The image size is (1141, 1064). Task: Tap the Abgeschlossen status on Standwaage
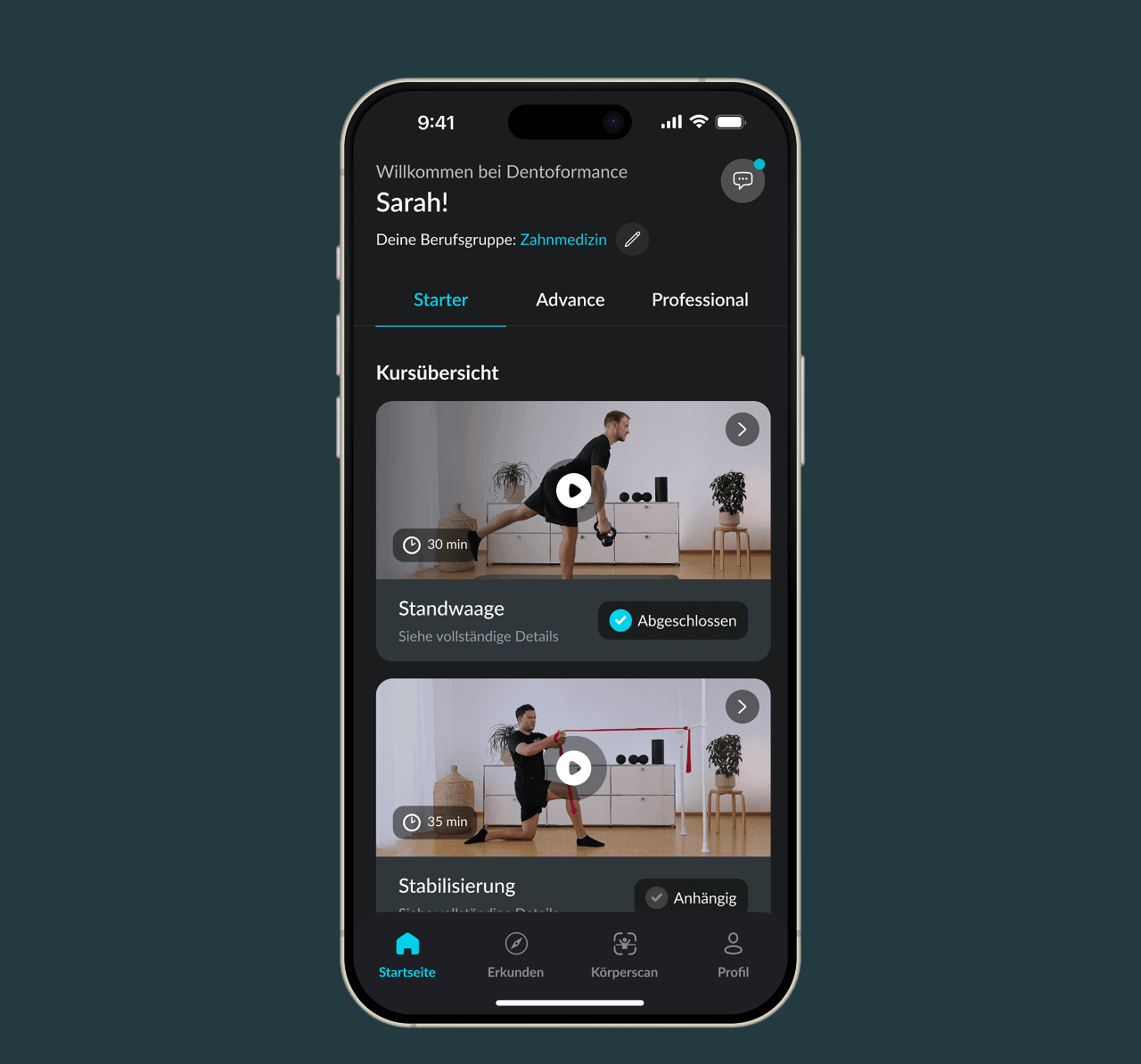673,621
